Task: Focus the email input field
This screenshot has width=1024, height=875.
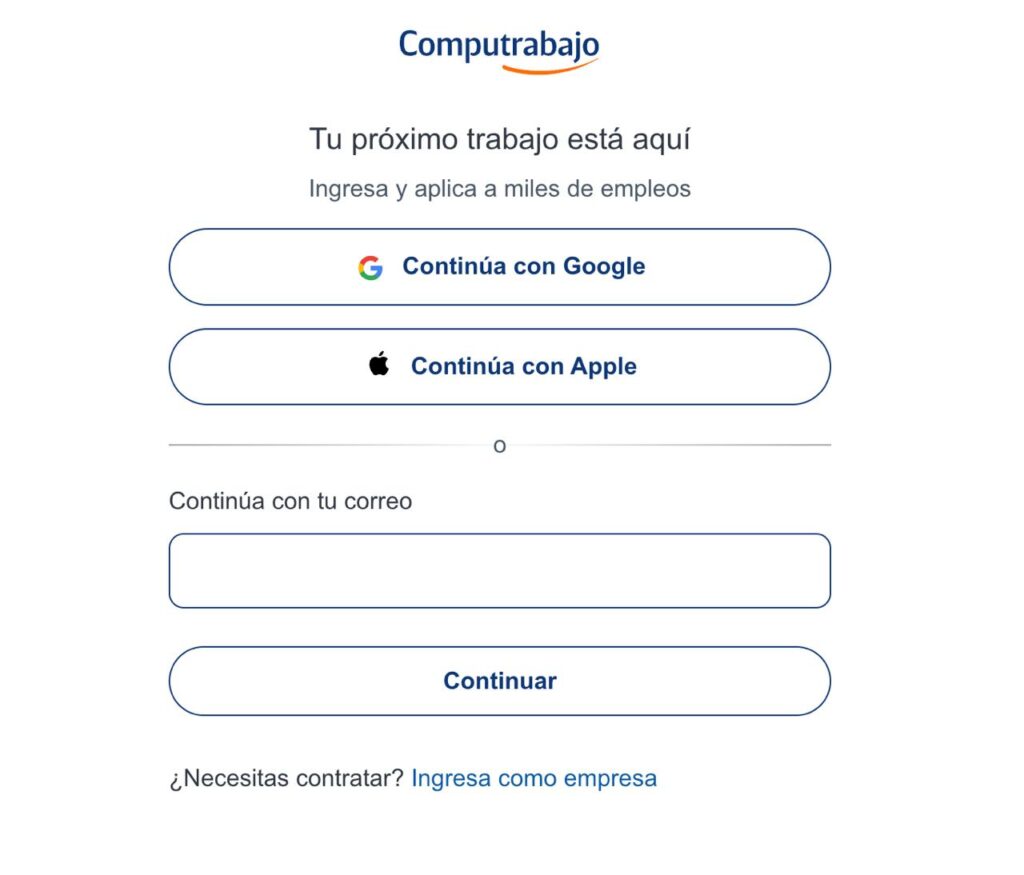Action: (x=500, y=571)
